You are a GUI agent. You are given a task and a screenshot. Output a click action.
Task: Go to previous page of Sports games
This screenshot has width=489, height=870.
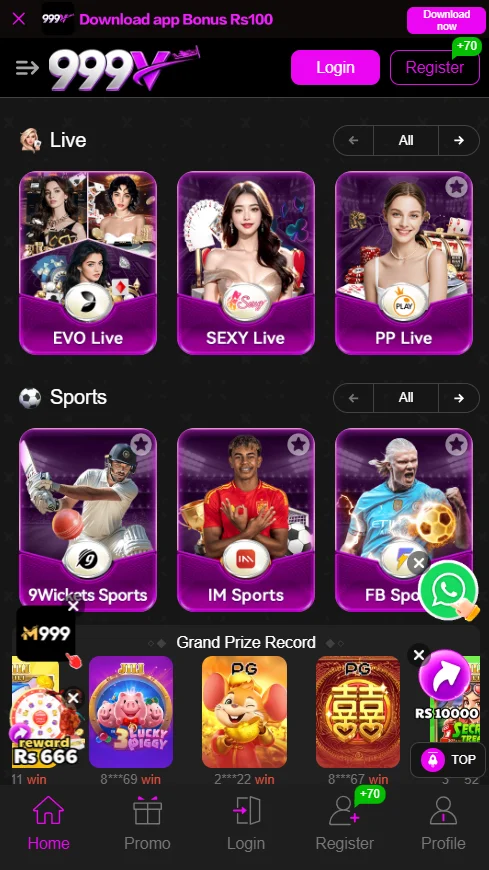(x=354, y=398)
